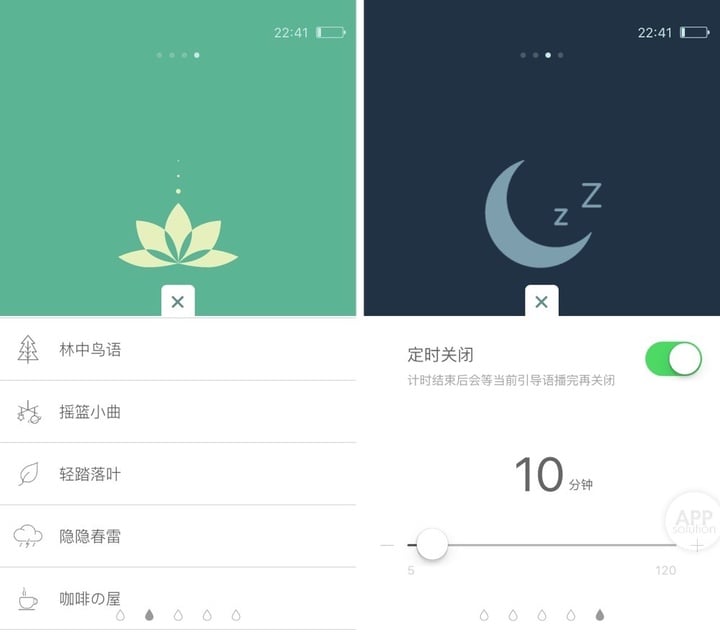Select the 隐隐春雷 sound
Screen dimensions: 720x632
(x=90, y=536)
